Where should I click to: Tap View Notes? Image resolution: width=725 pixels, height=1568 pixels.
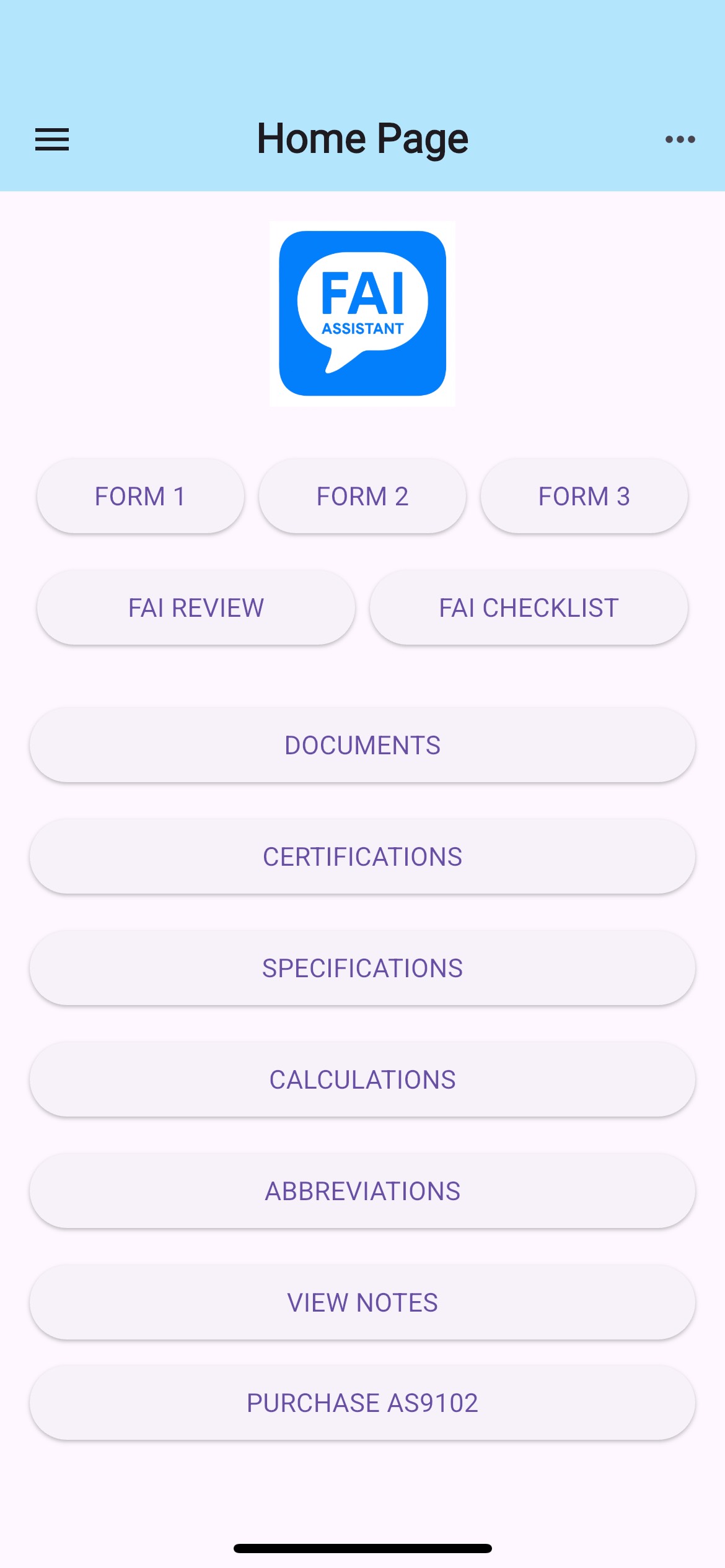pos(362,1302)
